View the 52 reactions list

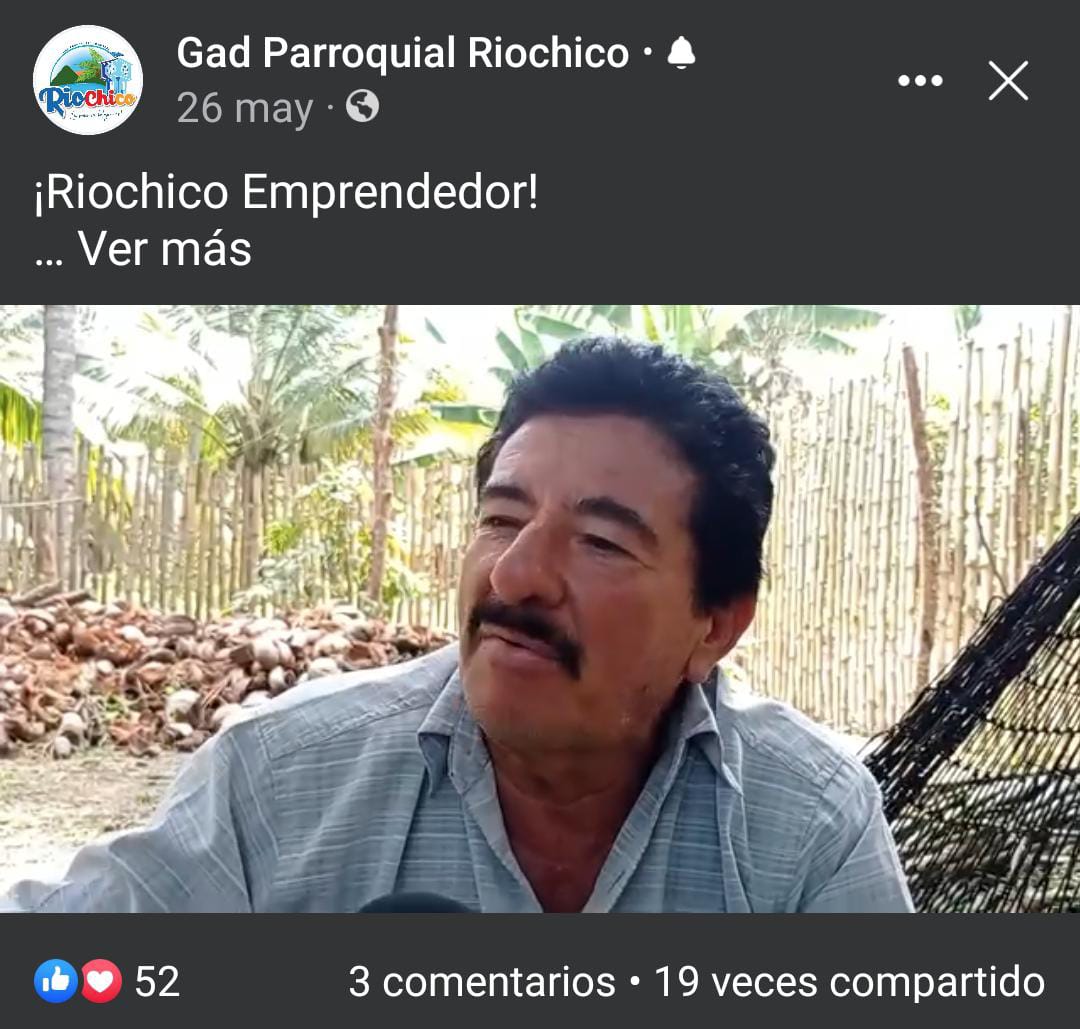(x=108, y=981)
